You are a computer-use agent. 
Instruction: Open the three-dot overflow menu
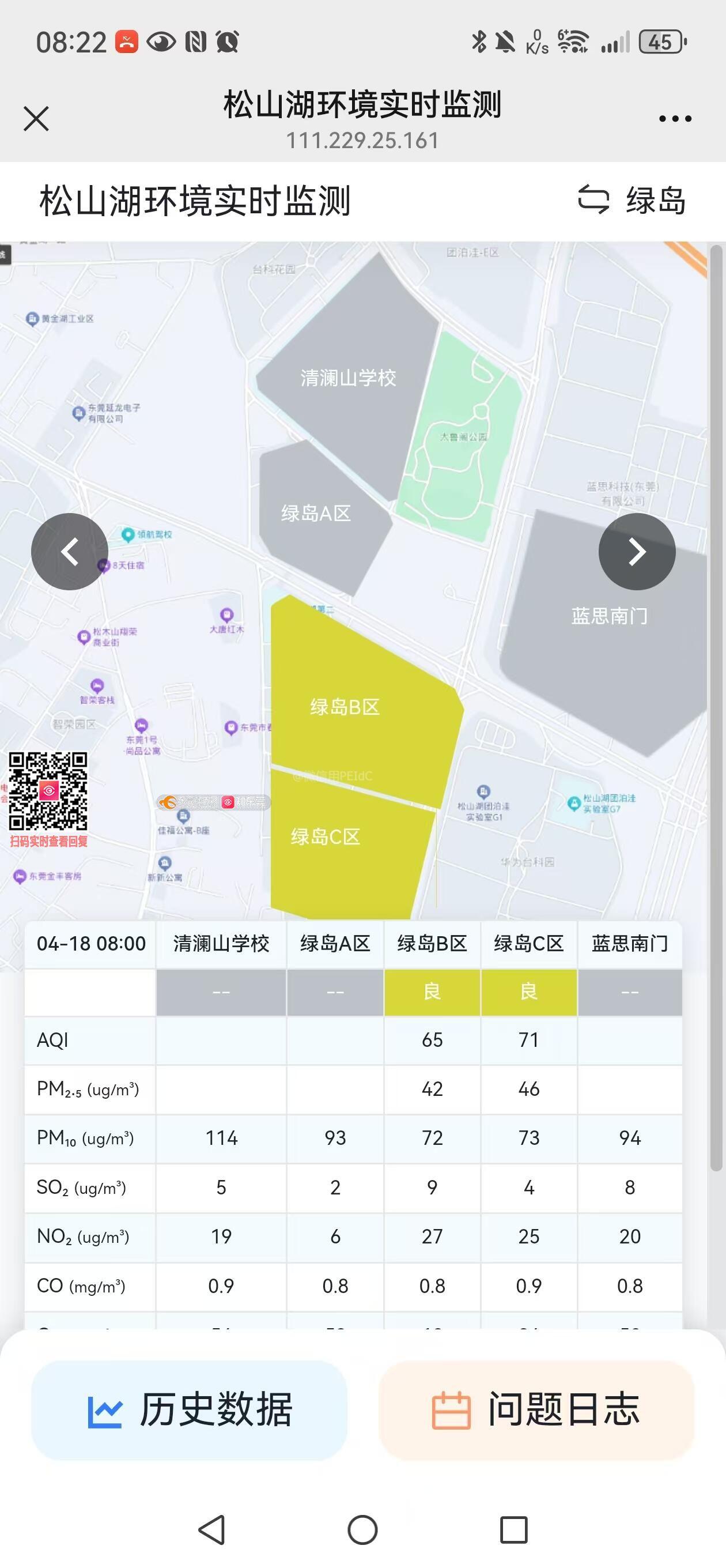pyautogui.click(x=675, y=119)
